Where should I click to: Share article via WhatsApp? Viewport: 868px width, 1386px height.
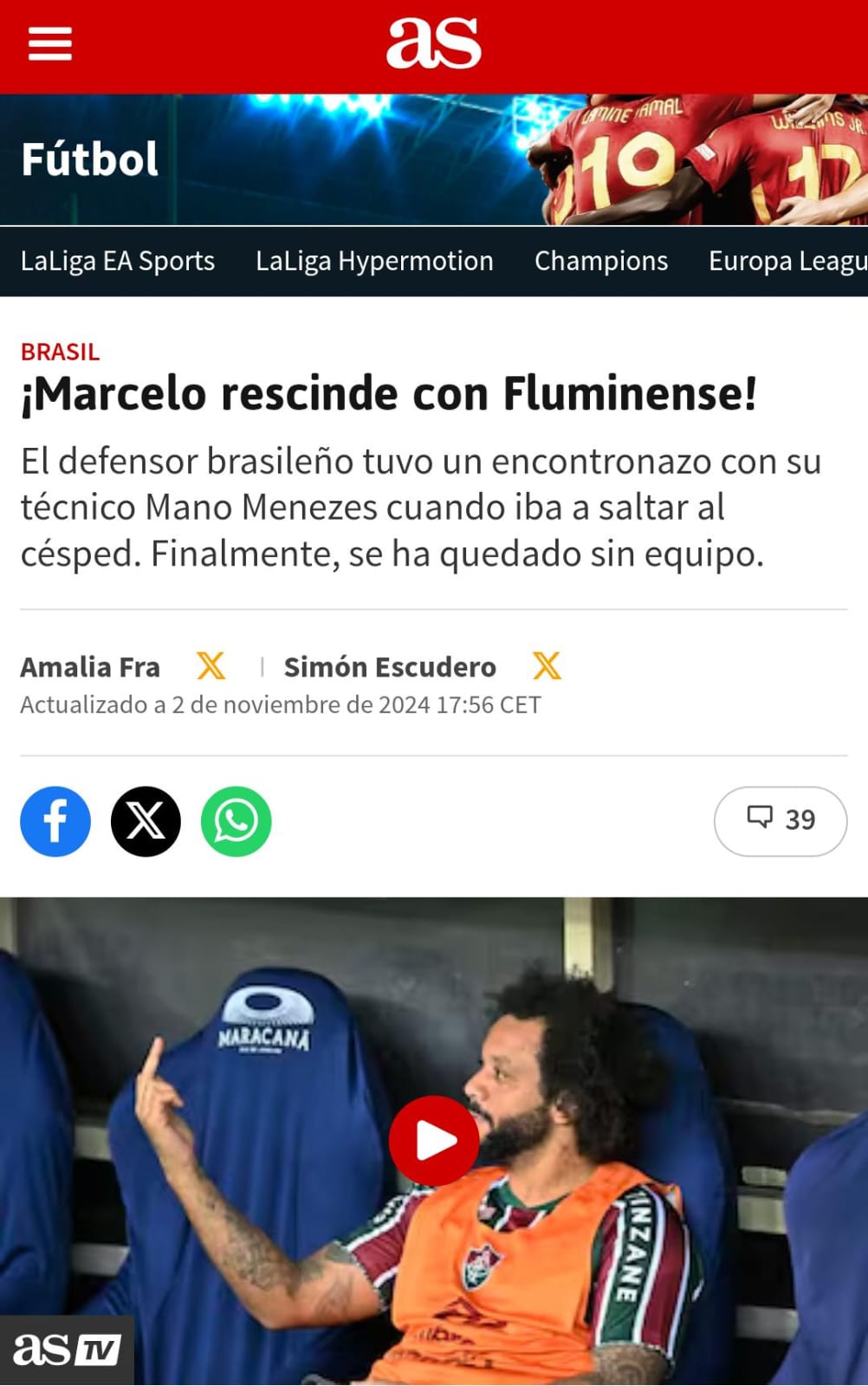coord(236,821)
